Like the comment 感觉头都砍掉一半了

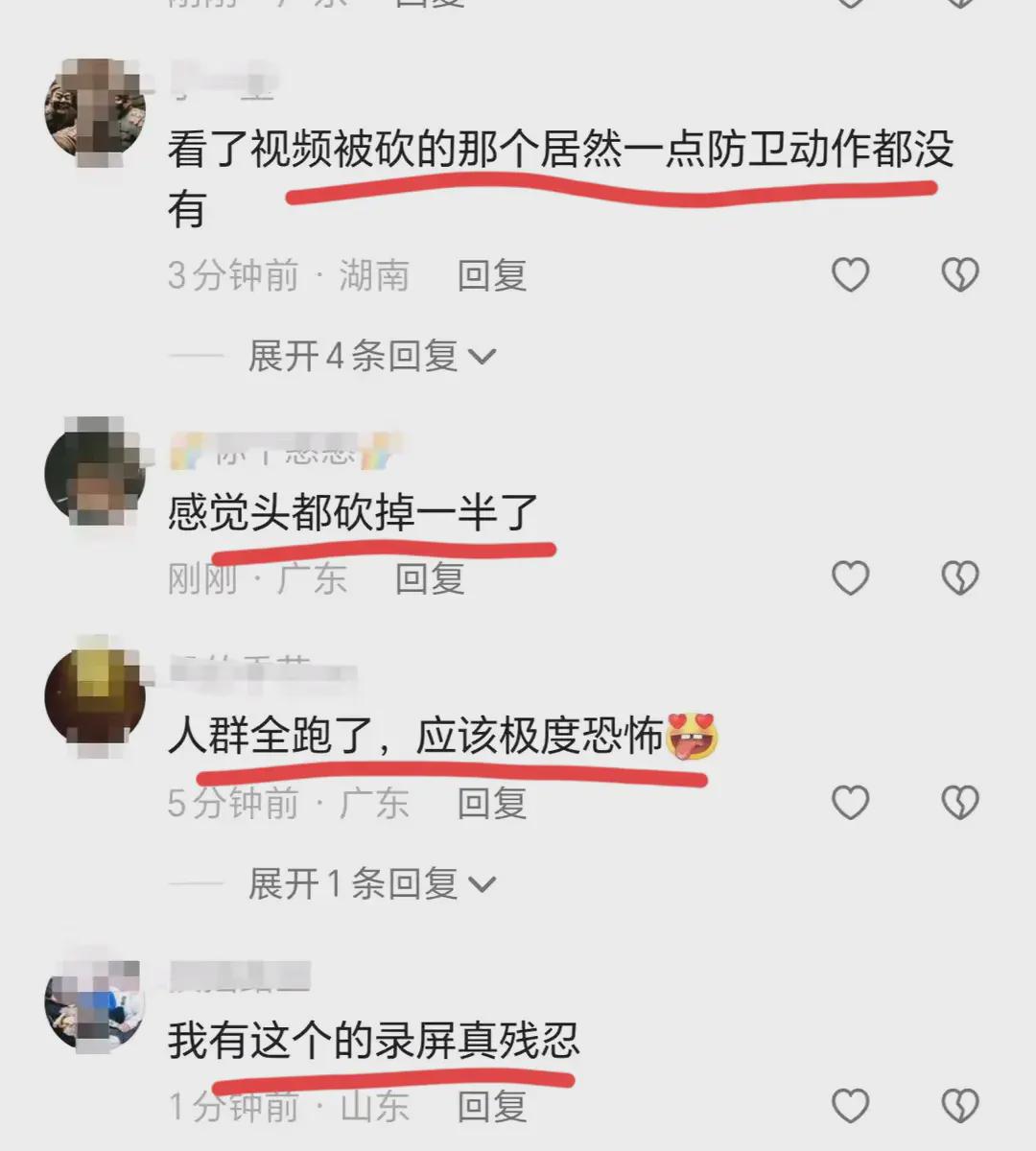pos(850,578)
